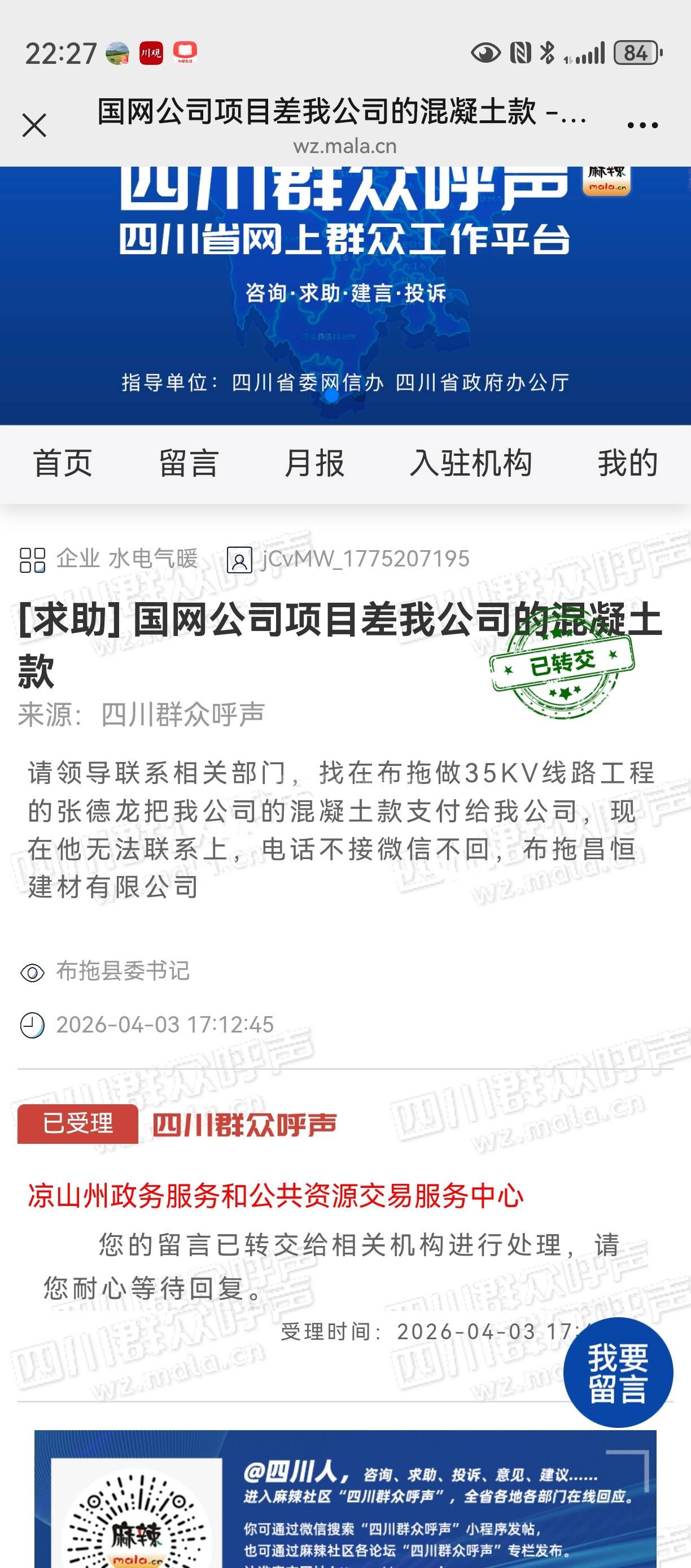Open the three-dot overflow menu
Screen dimensions: 691x1568
click(x=642, y=125)
